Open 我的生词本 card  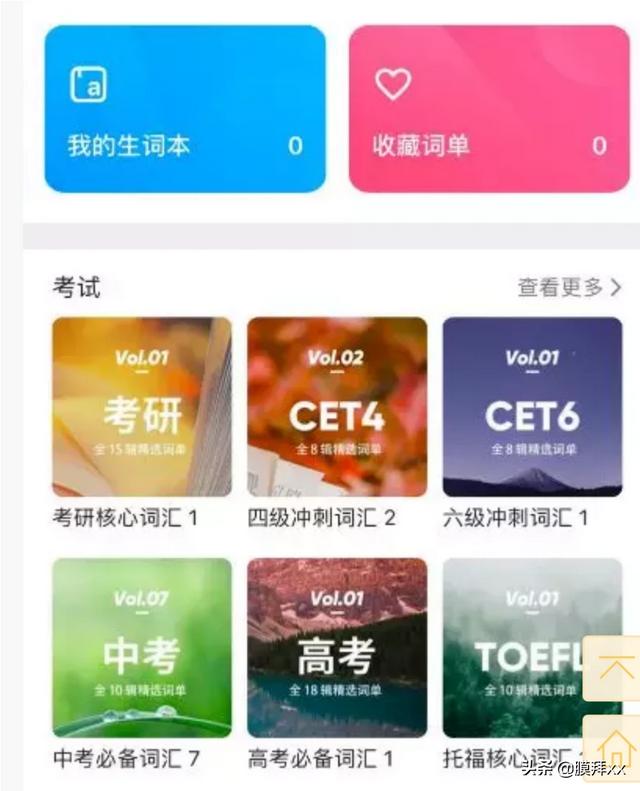click(x=185, y=108)
